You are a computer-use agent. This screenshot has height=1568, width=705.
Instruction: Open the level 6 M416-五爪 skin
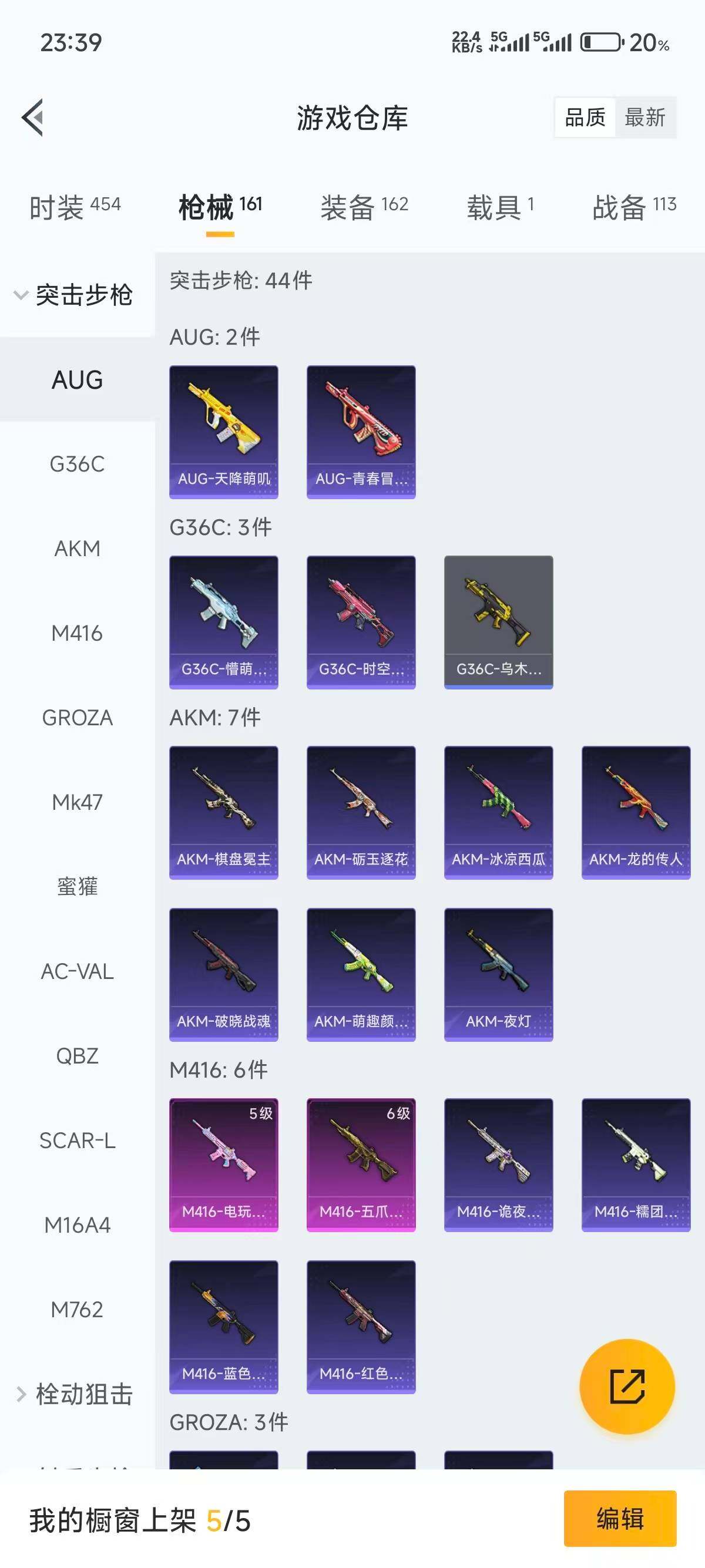coord(361,1165)
